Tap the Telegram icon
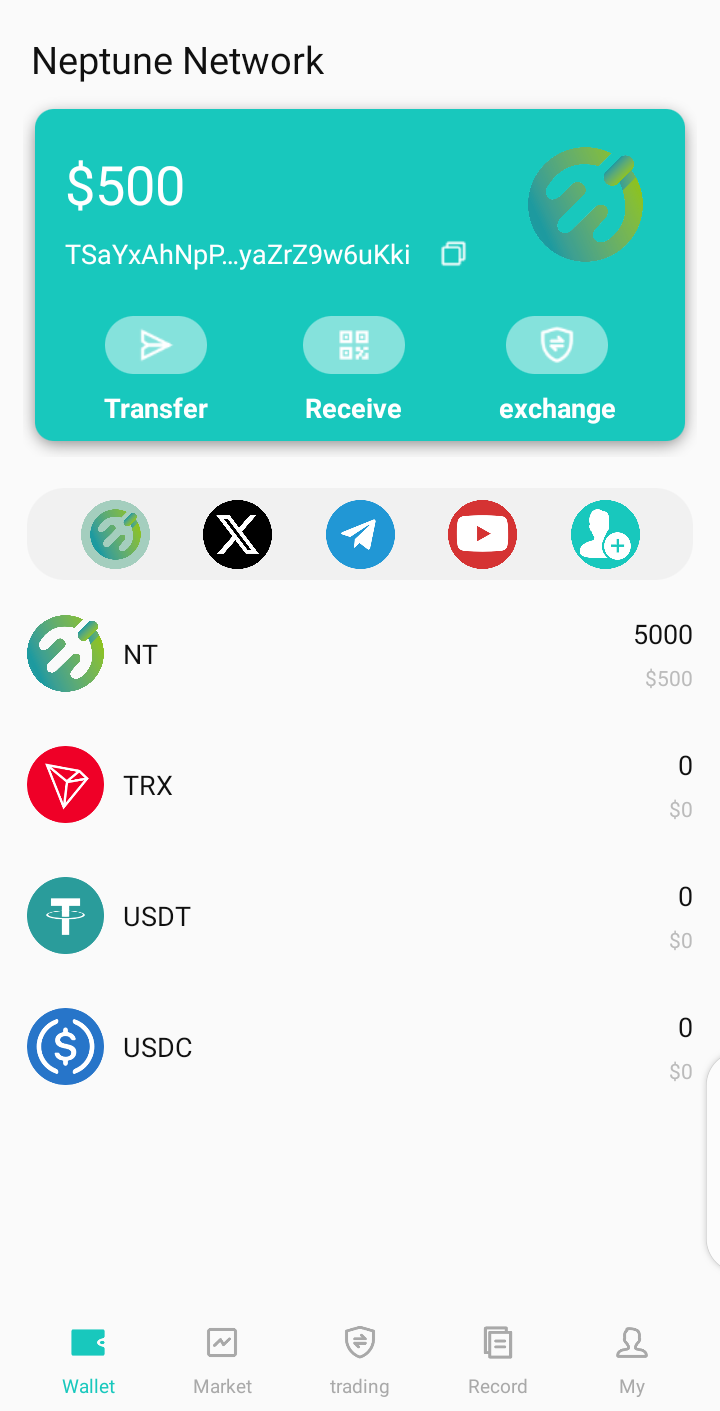720x1411 pixels. [x=360, y=534]
